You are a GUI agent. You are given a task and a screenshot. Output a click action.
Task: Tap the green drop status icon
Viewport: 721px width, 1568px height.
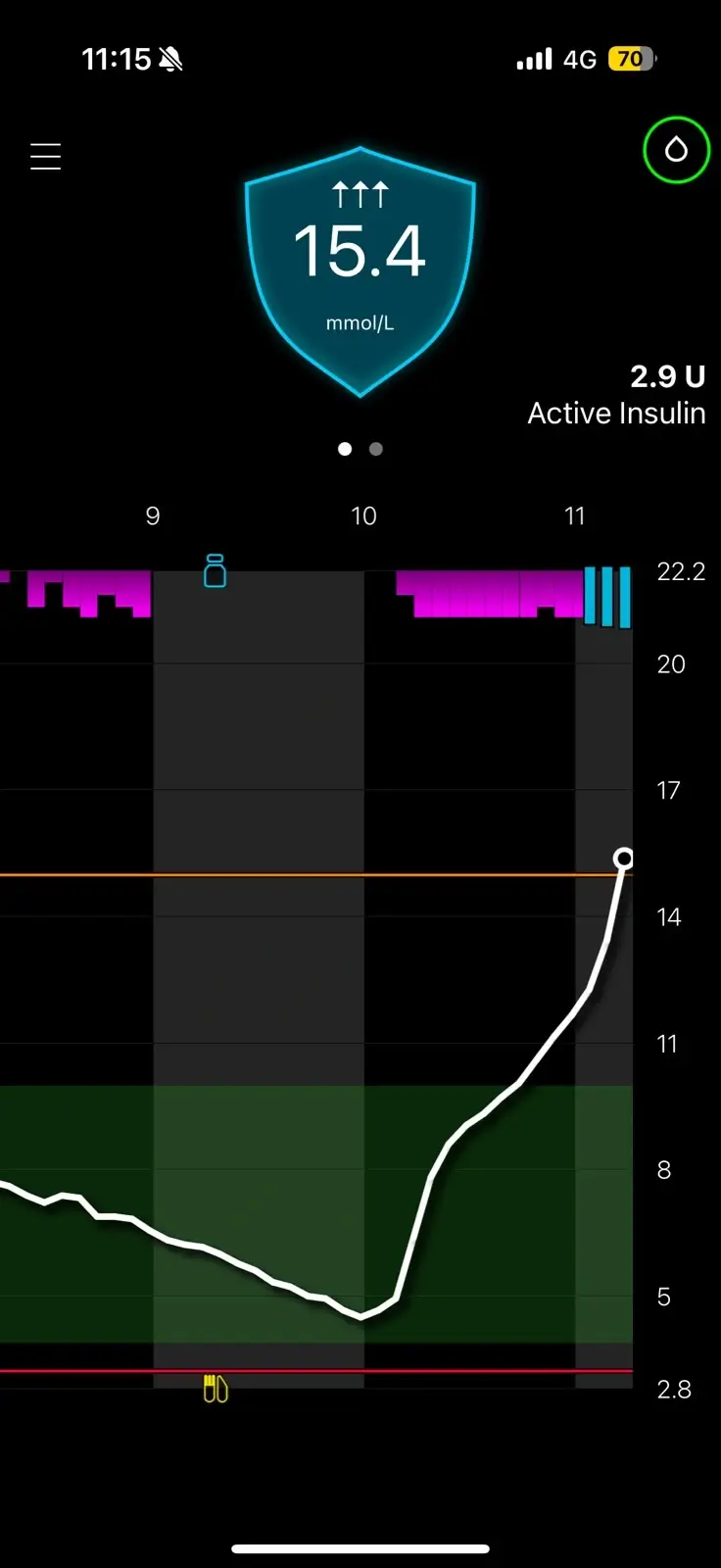pyautogui.click(x=676, y=150)
